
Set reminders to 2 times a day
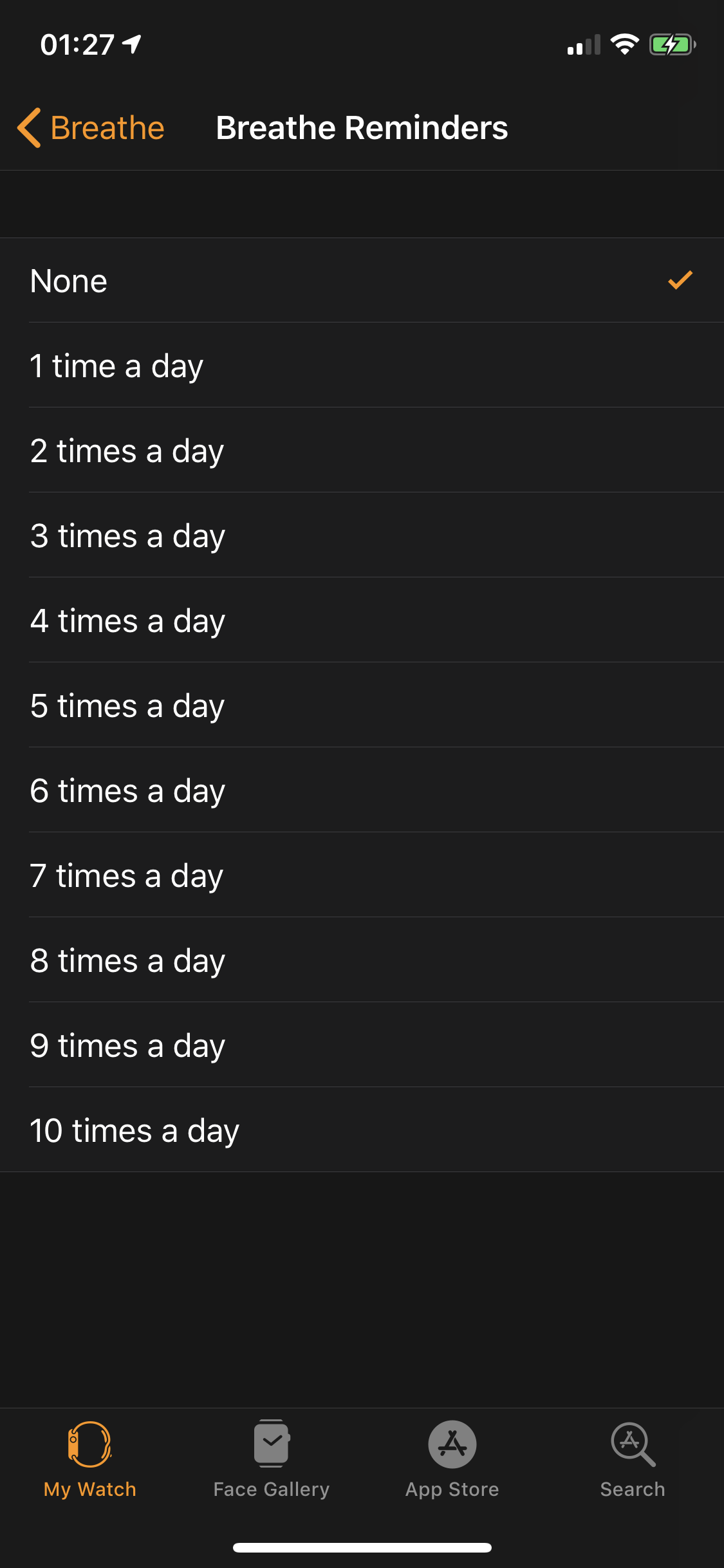(362, 451)
